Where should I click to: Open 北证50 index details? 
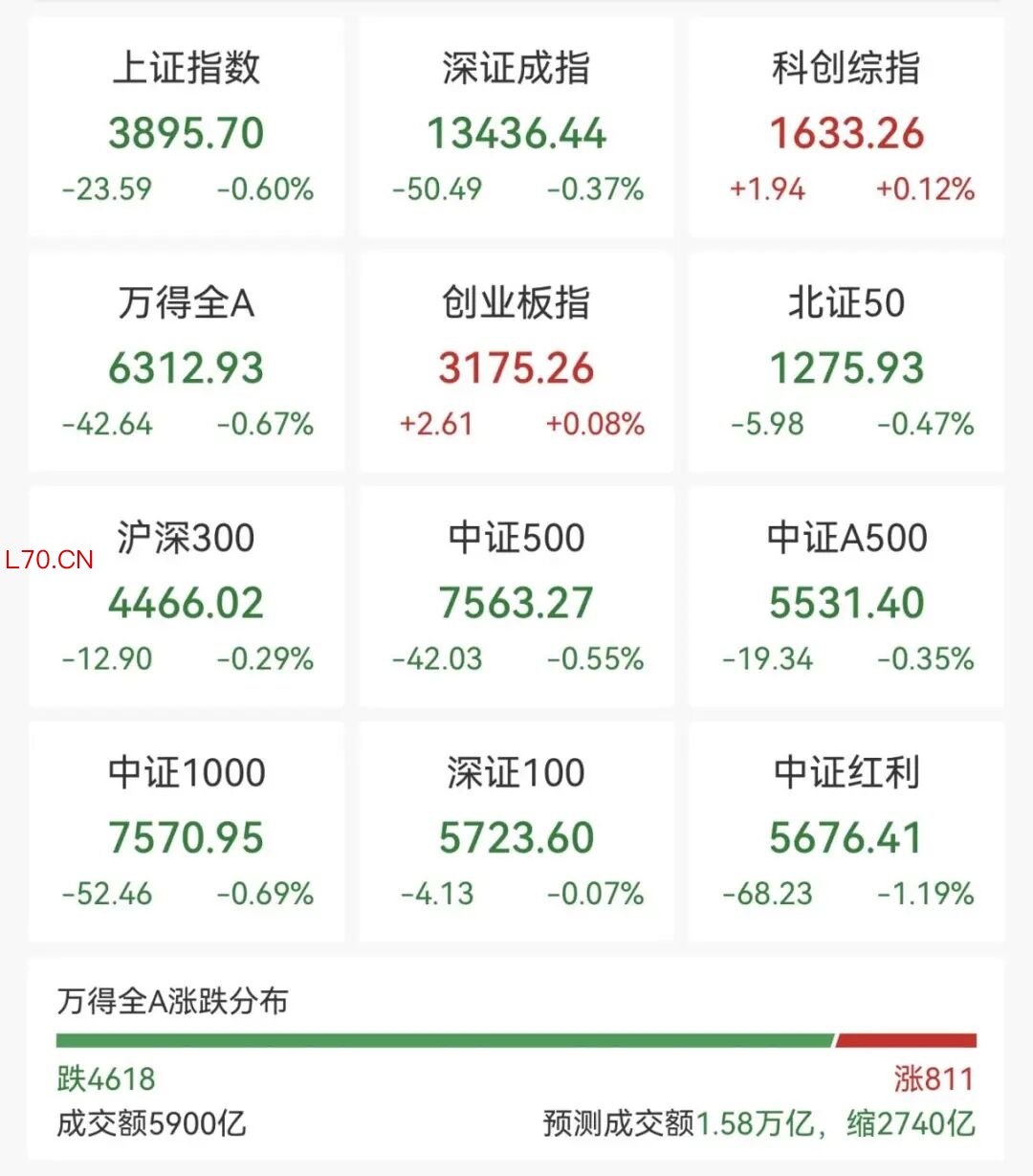[x=846, y=363]
